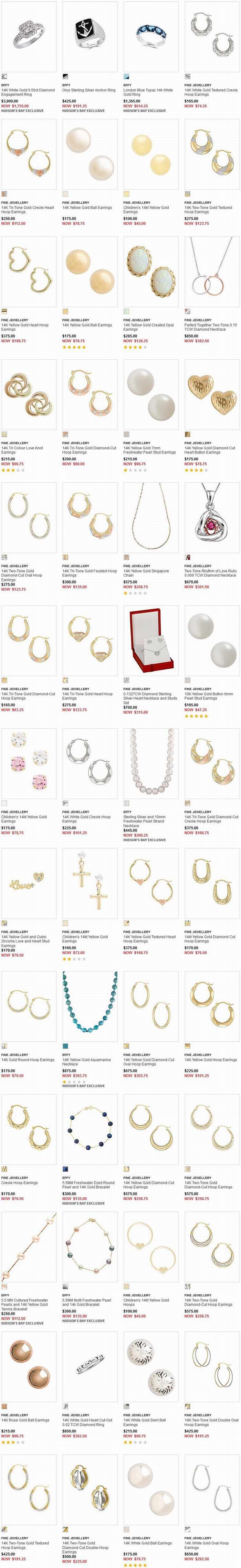Screen dimensions: 241x1568
Task: View Two-Tone Rhythm of Love Ruby Necklace
Action: [212, 517]
